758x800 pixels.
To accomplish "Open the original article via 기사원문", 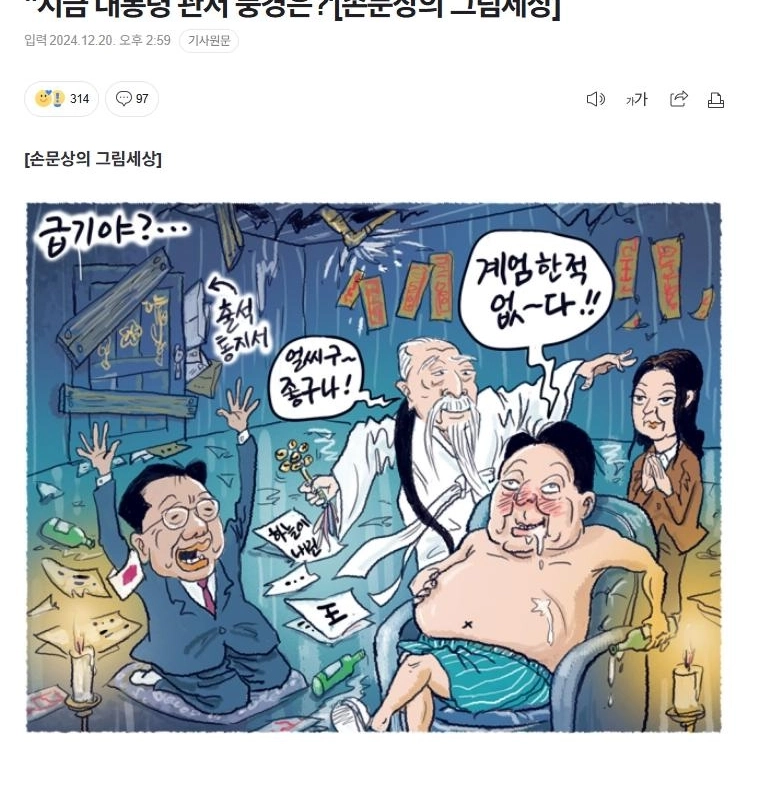I will [208, 41].
